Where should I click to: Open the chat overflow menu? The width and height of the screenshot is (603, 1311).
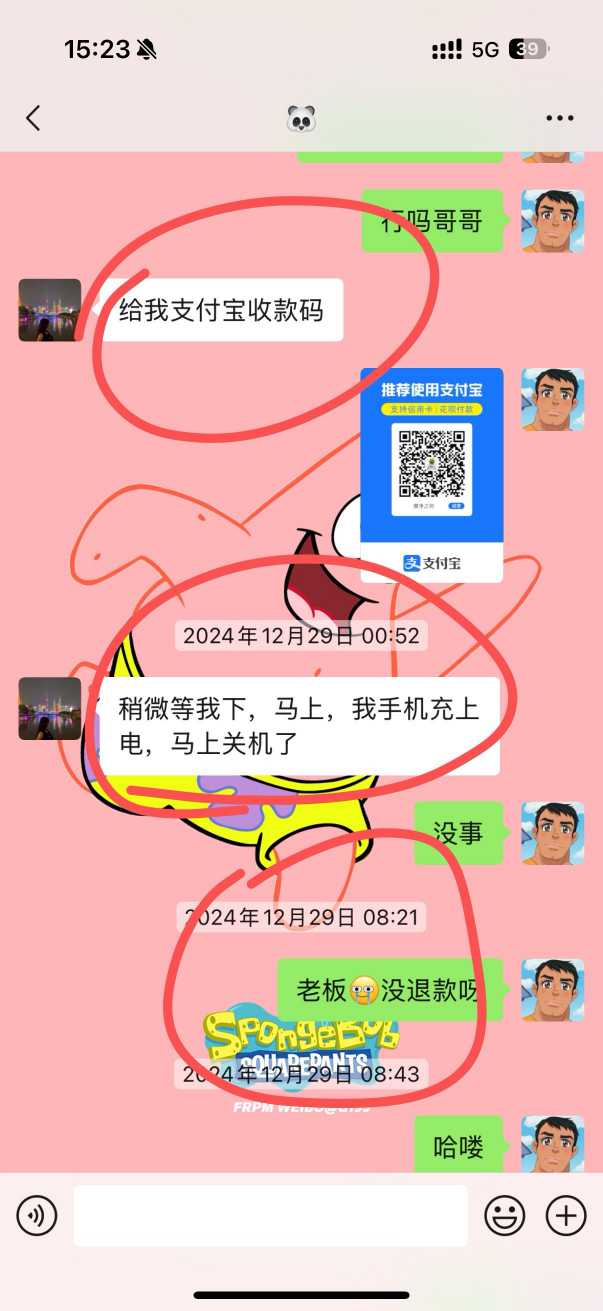[560, 119]
